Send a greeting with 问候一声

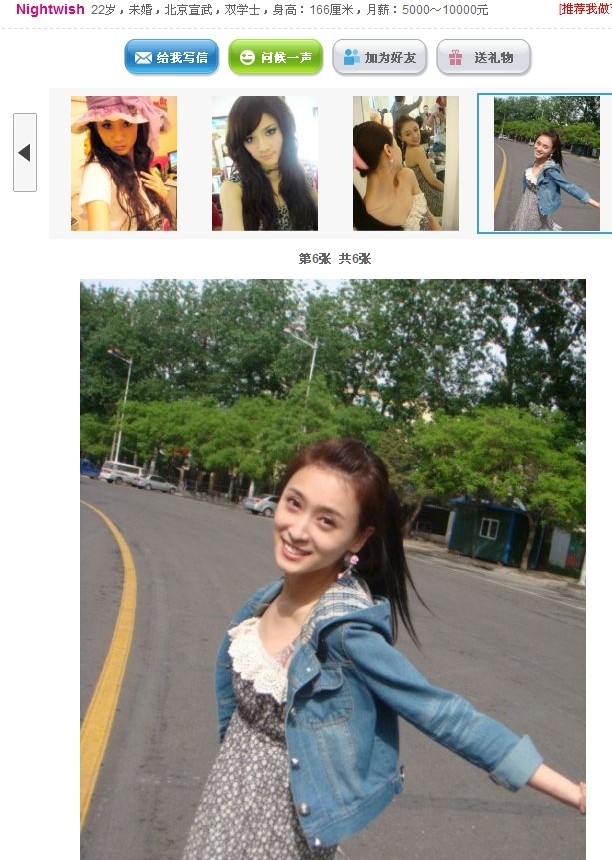click(275, 57)
